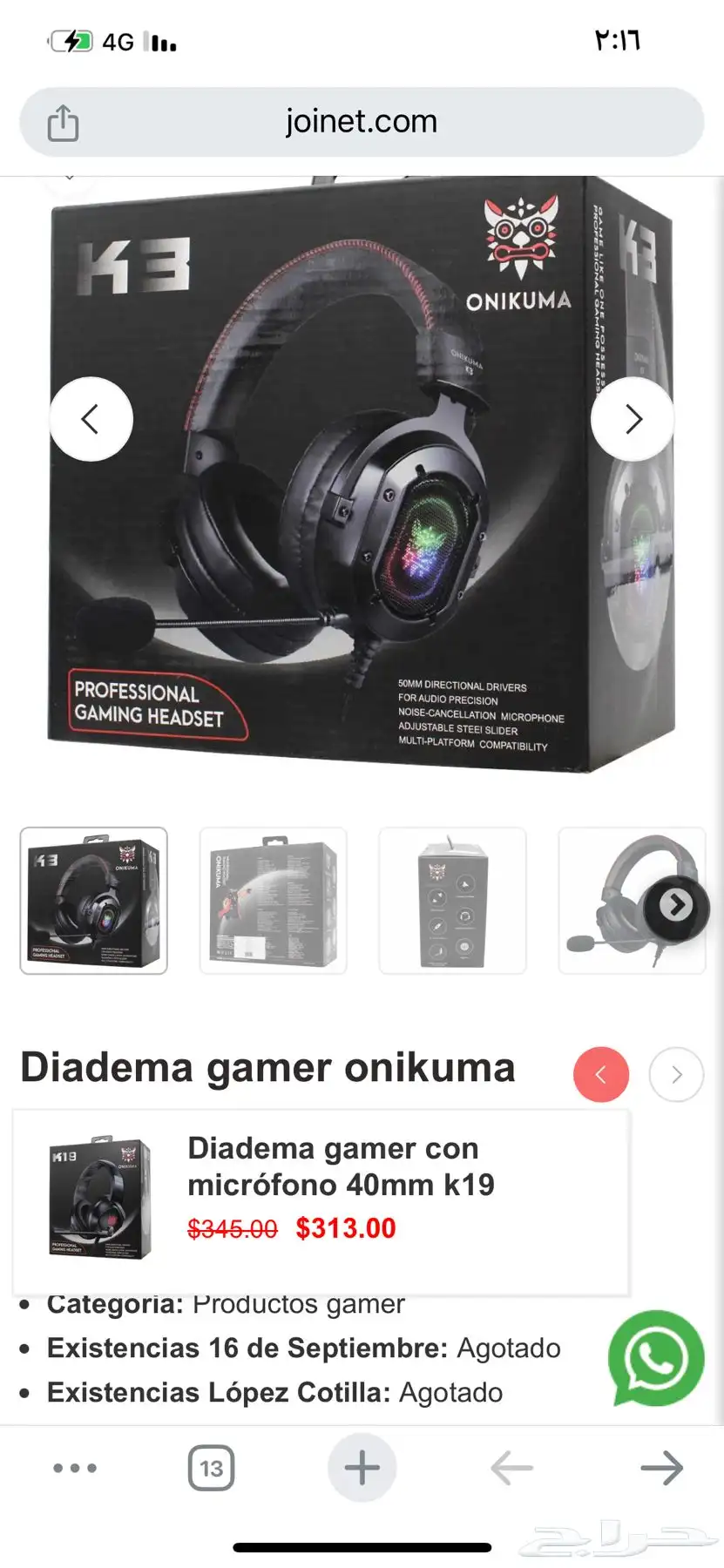The image size is (724, 1568).
Task: Open the joinet.com address field
Action: pyautogui.click(x=362, y=122)
